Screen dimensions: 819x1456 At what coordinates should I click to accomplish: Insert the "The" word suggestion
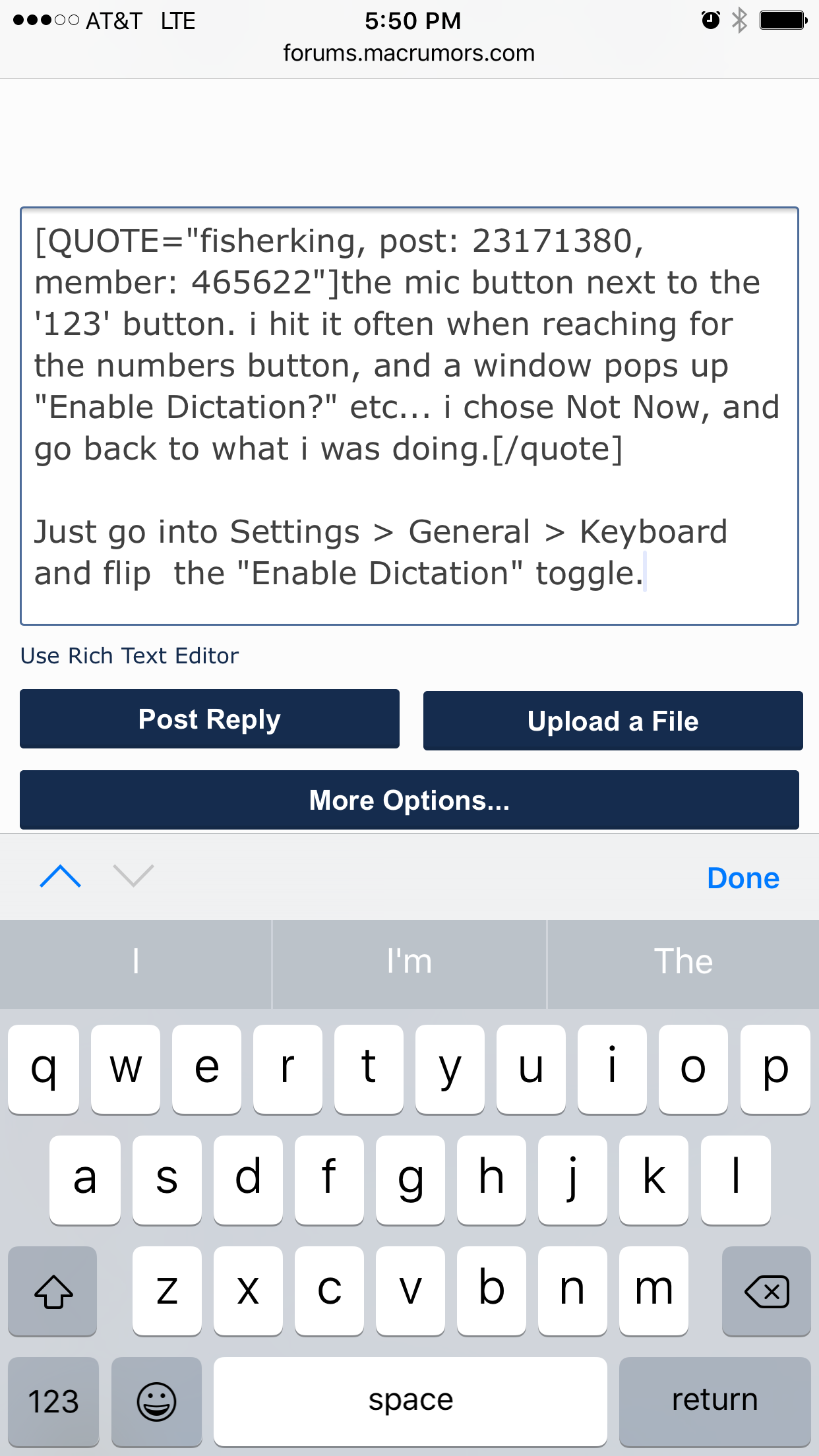click(x=683, y=961)
